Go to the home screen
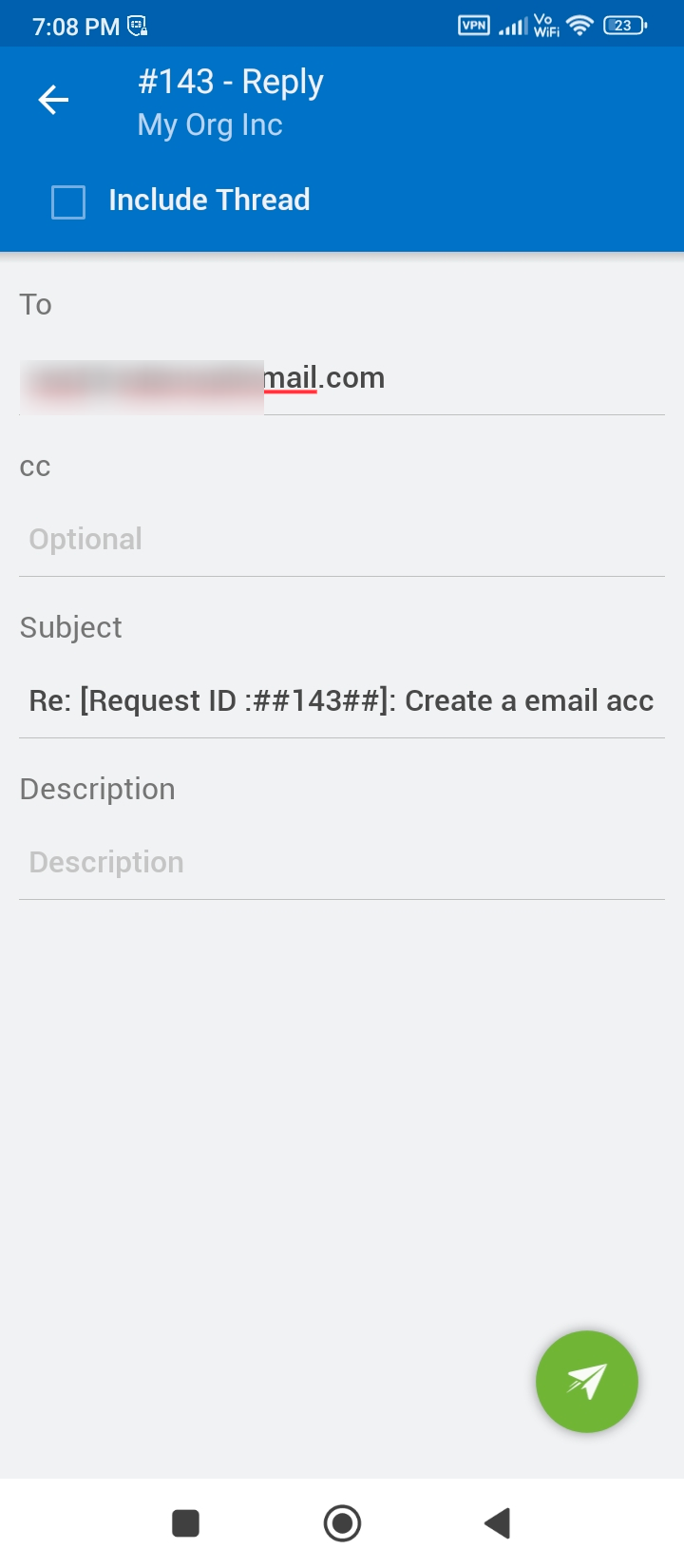684x1568 pixels. point(342,1523)
